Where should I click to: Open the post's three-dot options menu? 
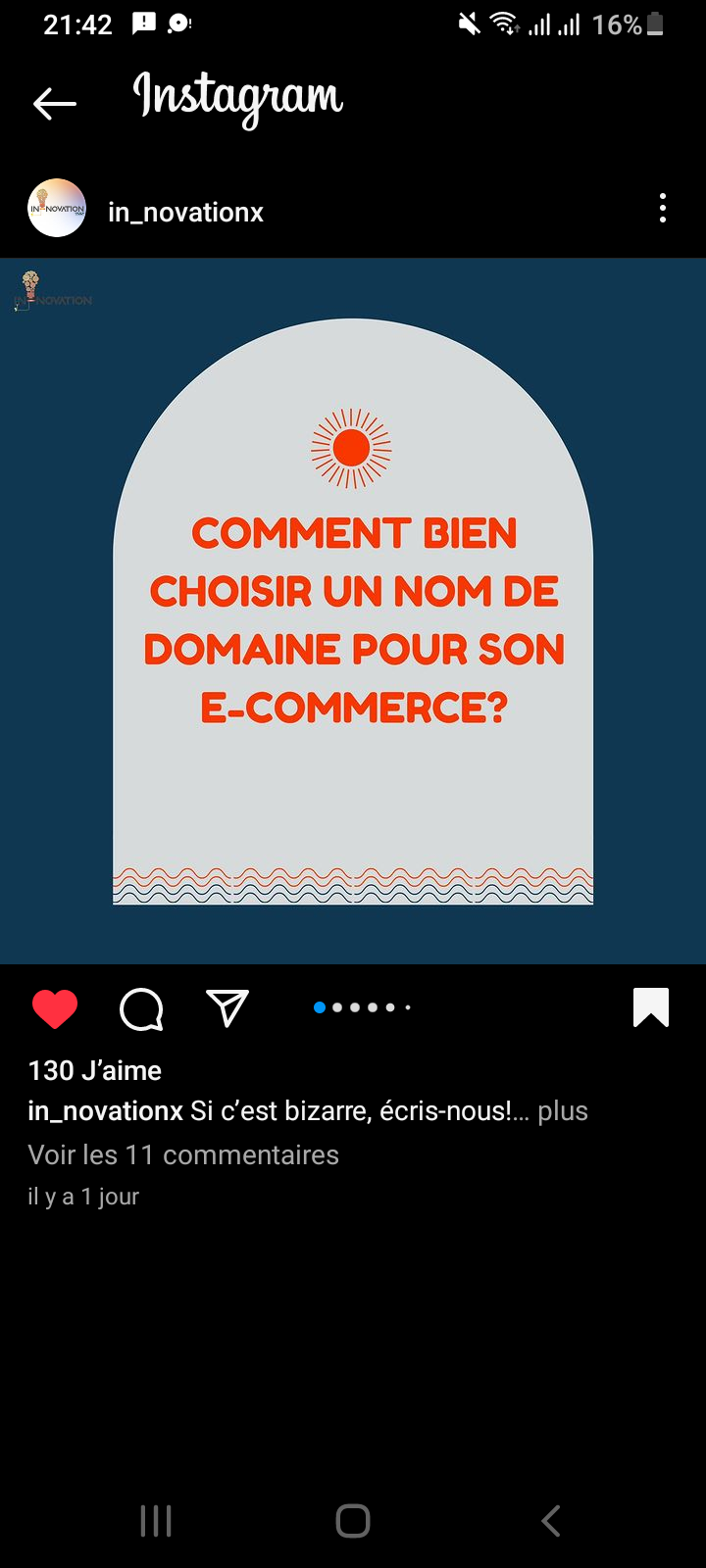(x=663, y=208)
